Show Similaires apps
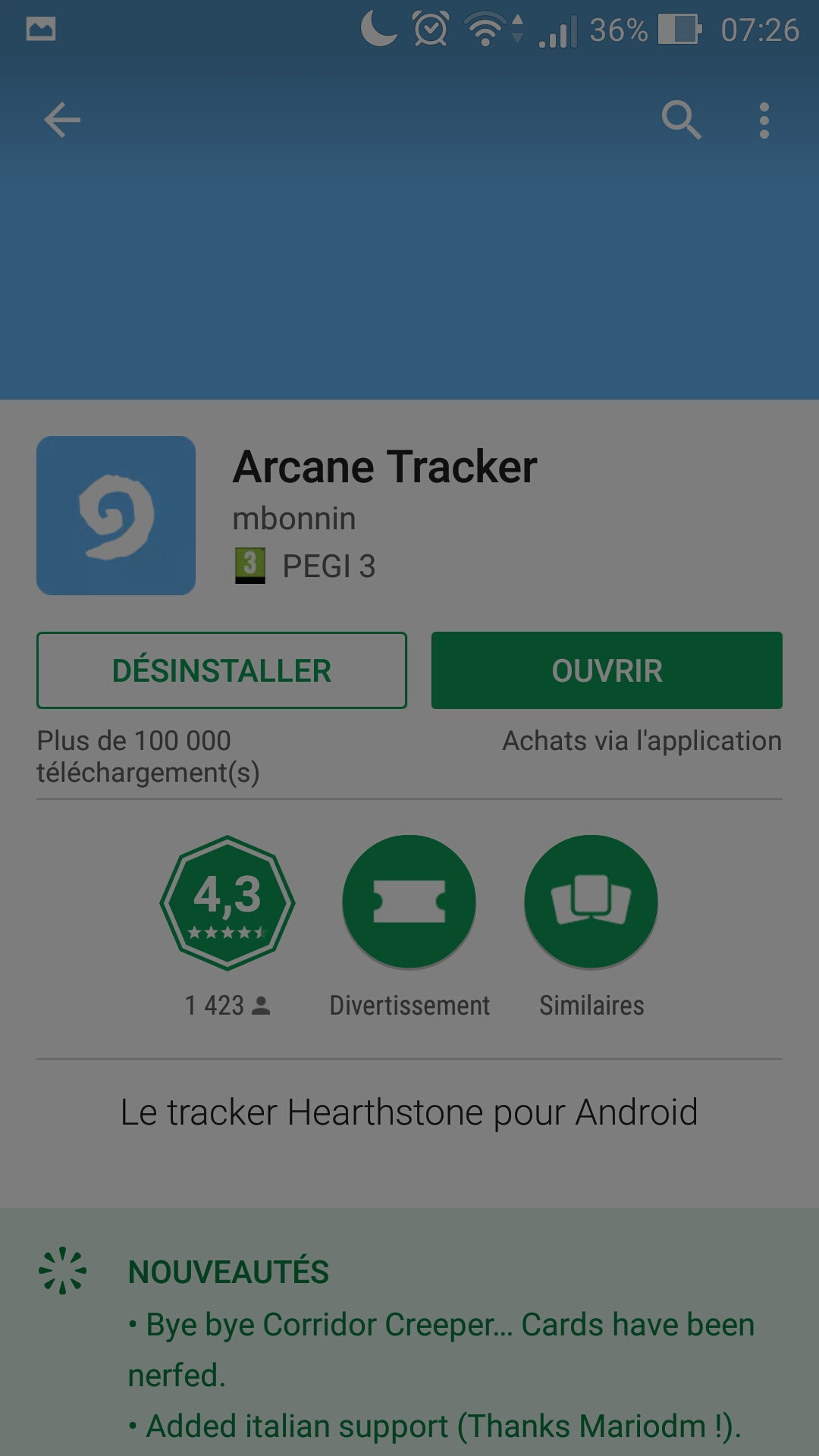819x1456 pixels. tap(591, 902)
